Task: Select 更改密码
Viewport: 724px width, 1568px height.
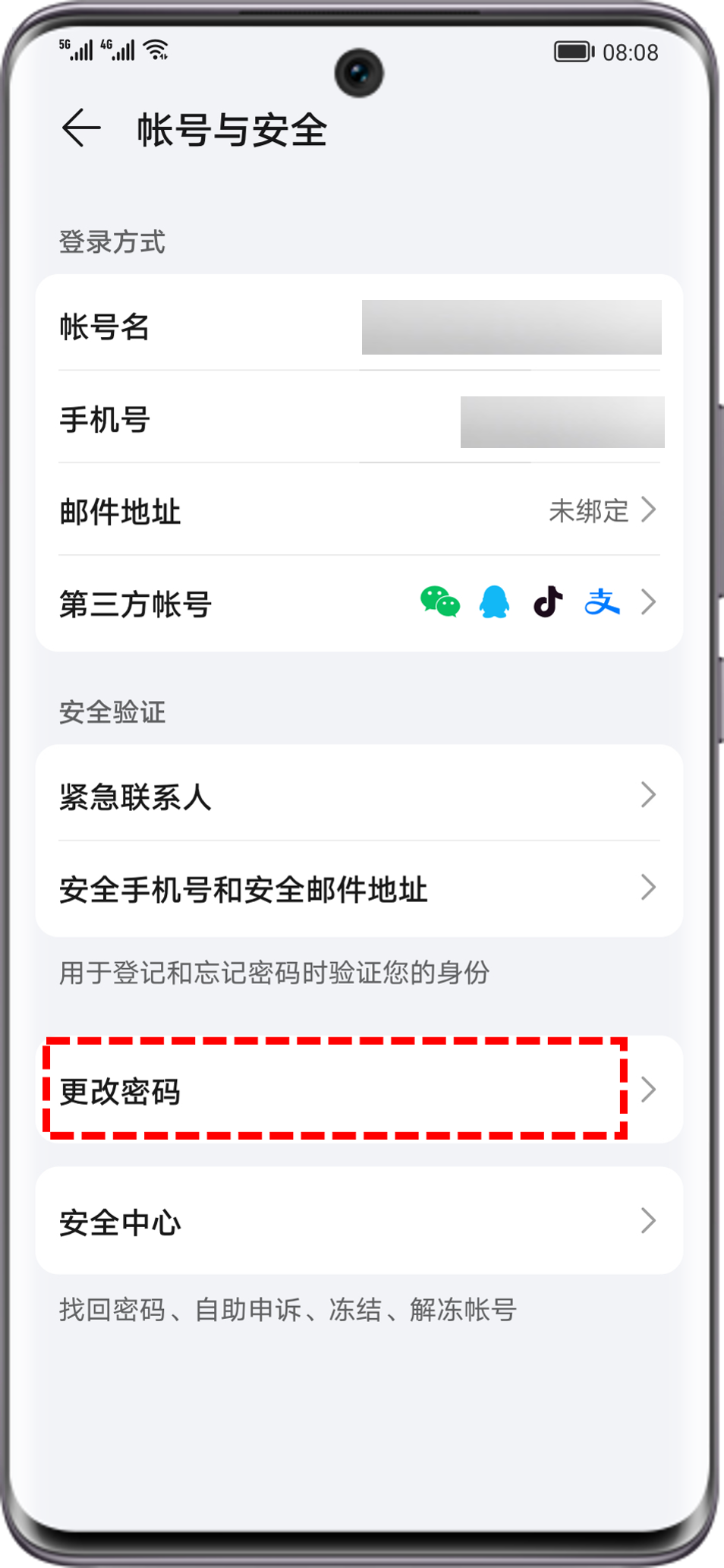Action: tap(358, 1091)
